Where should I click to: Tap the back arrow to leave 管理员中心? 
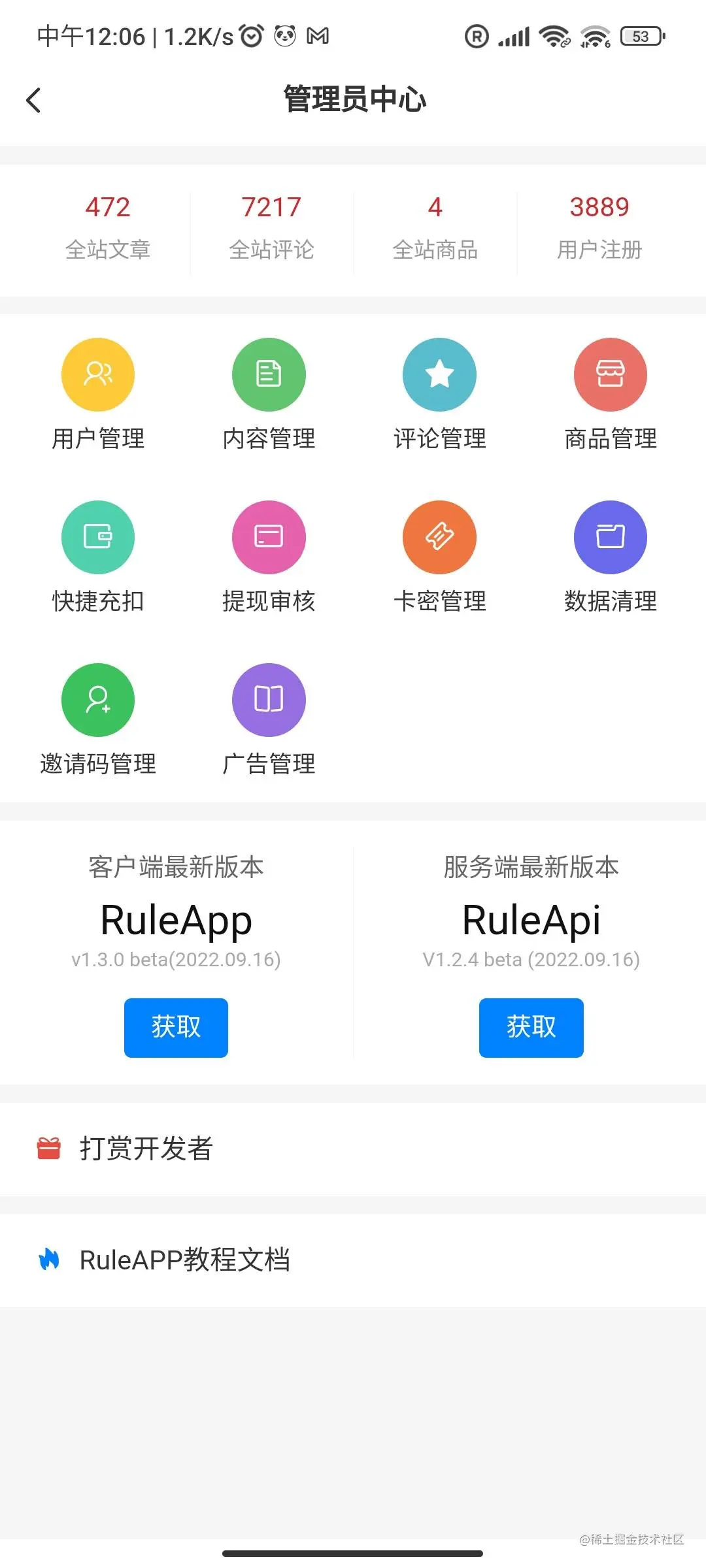34,99
